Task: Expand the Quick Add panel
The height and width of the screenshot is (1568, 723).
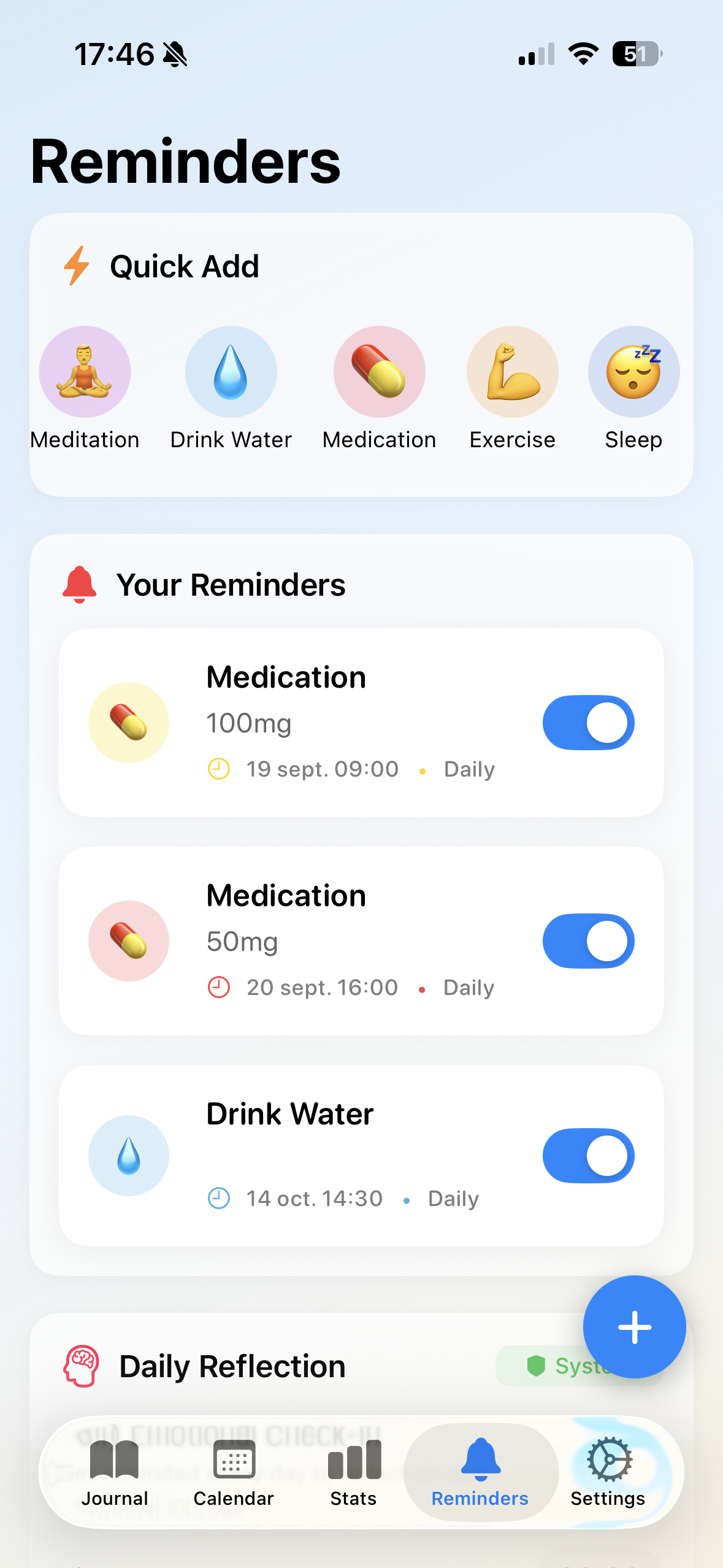Action: 184,266
